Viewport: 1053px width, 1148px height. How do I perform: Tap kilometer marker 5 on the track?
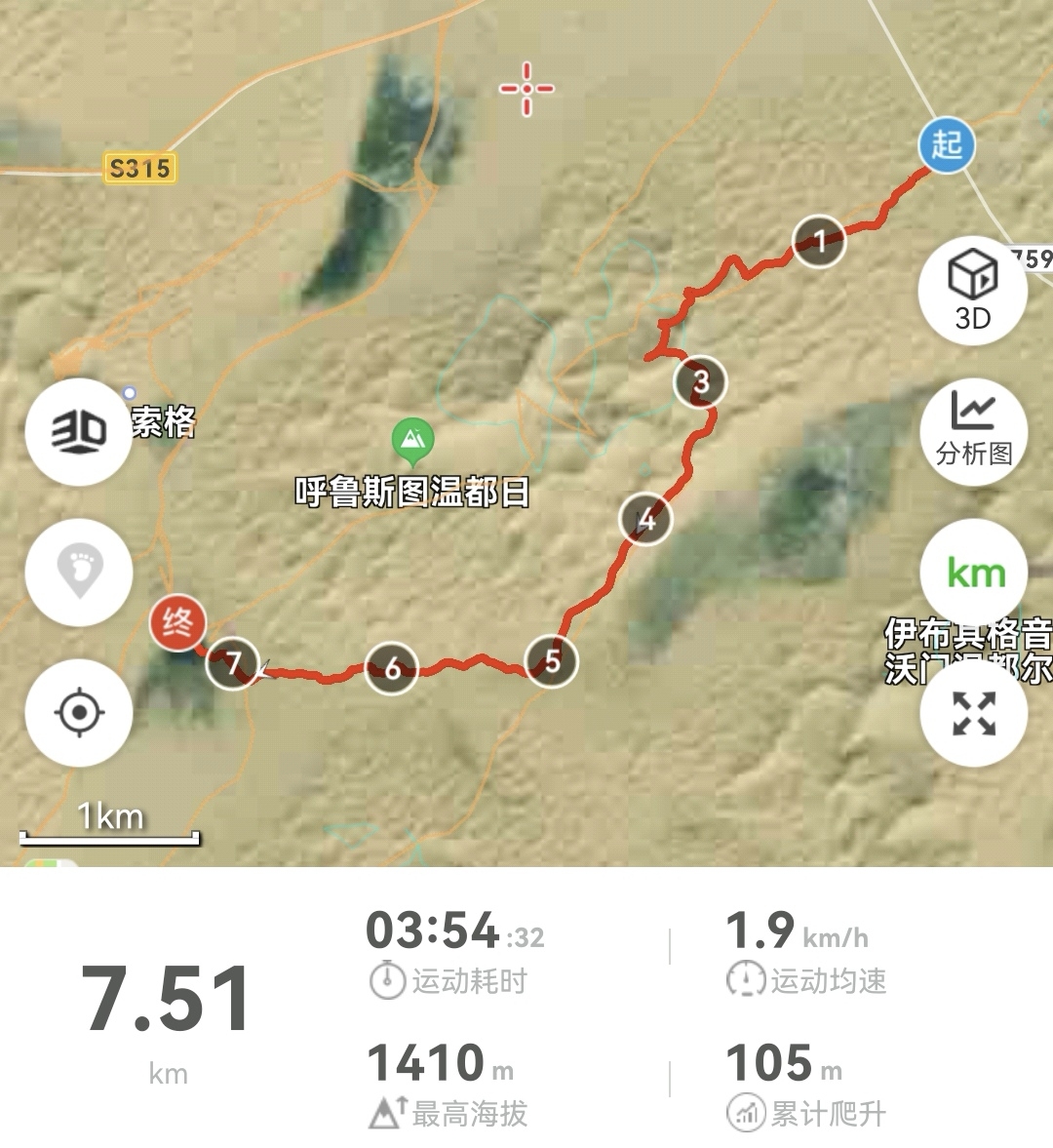pyautogui.click(x=552, y=661)
